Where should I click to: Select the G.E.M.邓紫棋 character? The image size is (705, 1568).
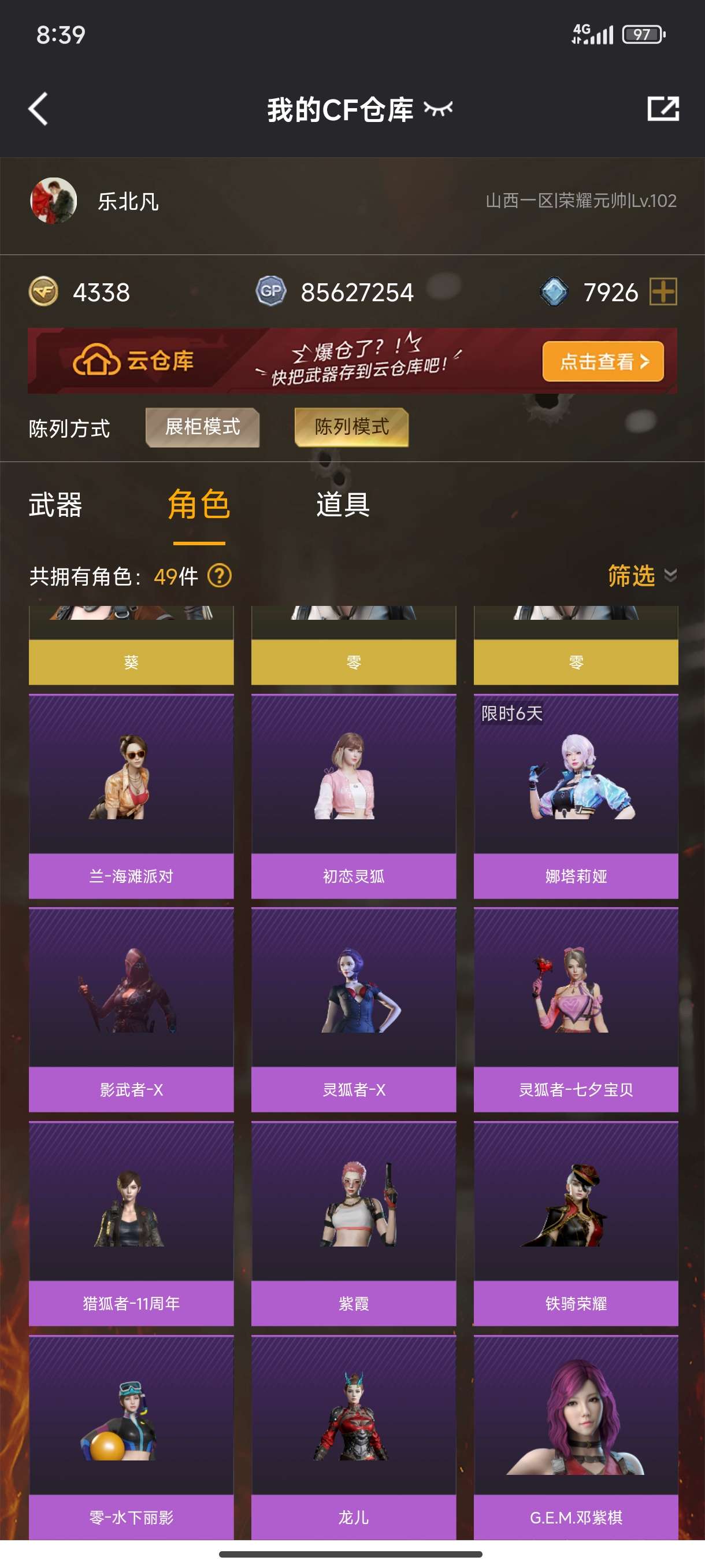576,1437
